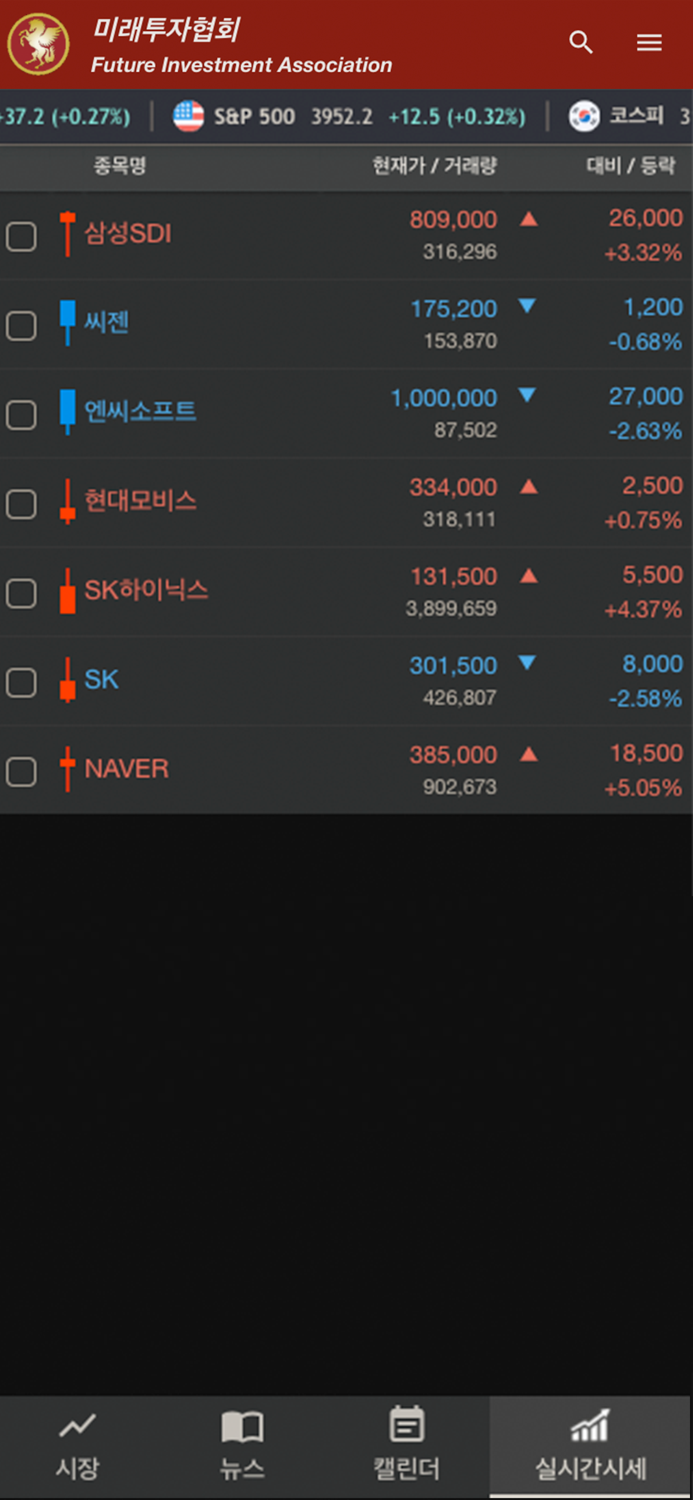
Task: Select the 엔씨소프트 checkbox
Action: pyautogui.click(x=21, y=415)
